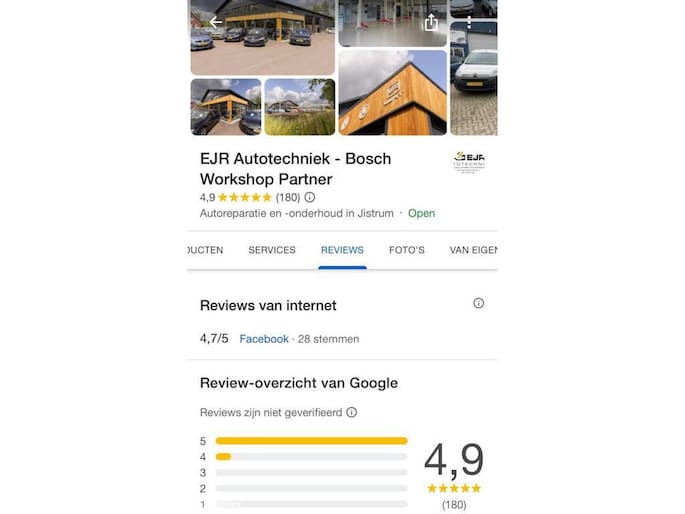
Task: Filter reviews by the 4-star bar
Action: pyautogui.click(x=311, y=456)
